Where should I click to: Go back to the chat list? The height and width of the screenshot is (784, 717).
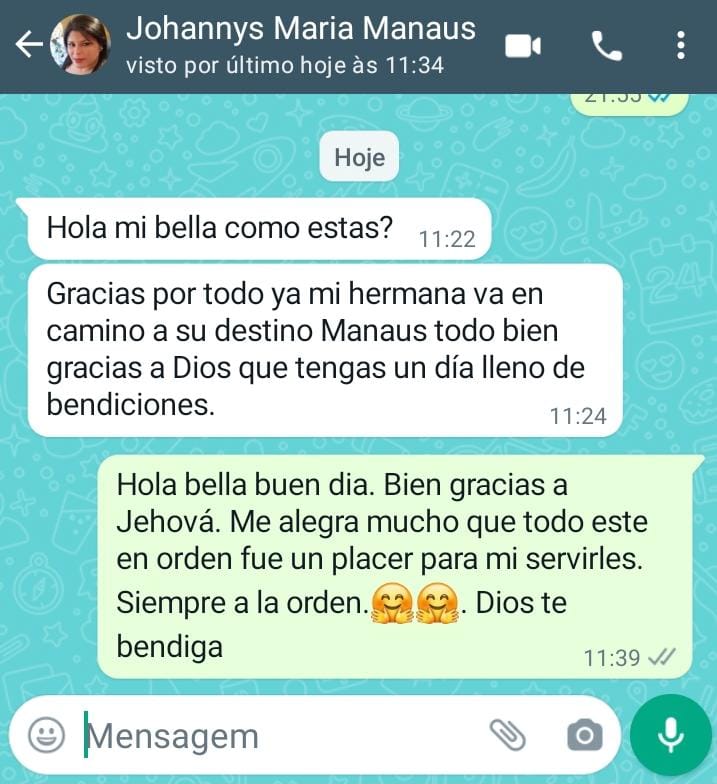28,44
